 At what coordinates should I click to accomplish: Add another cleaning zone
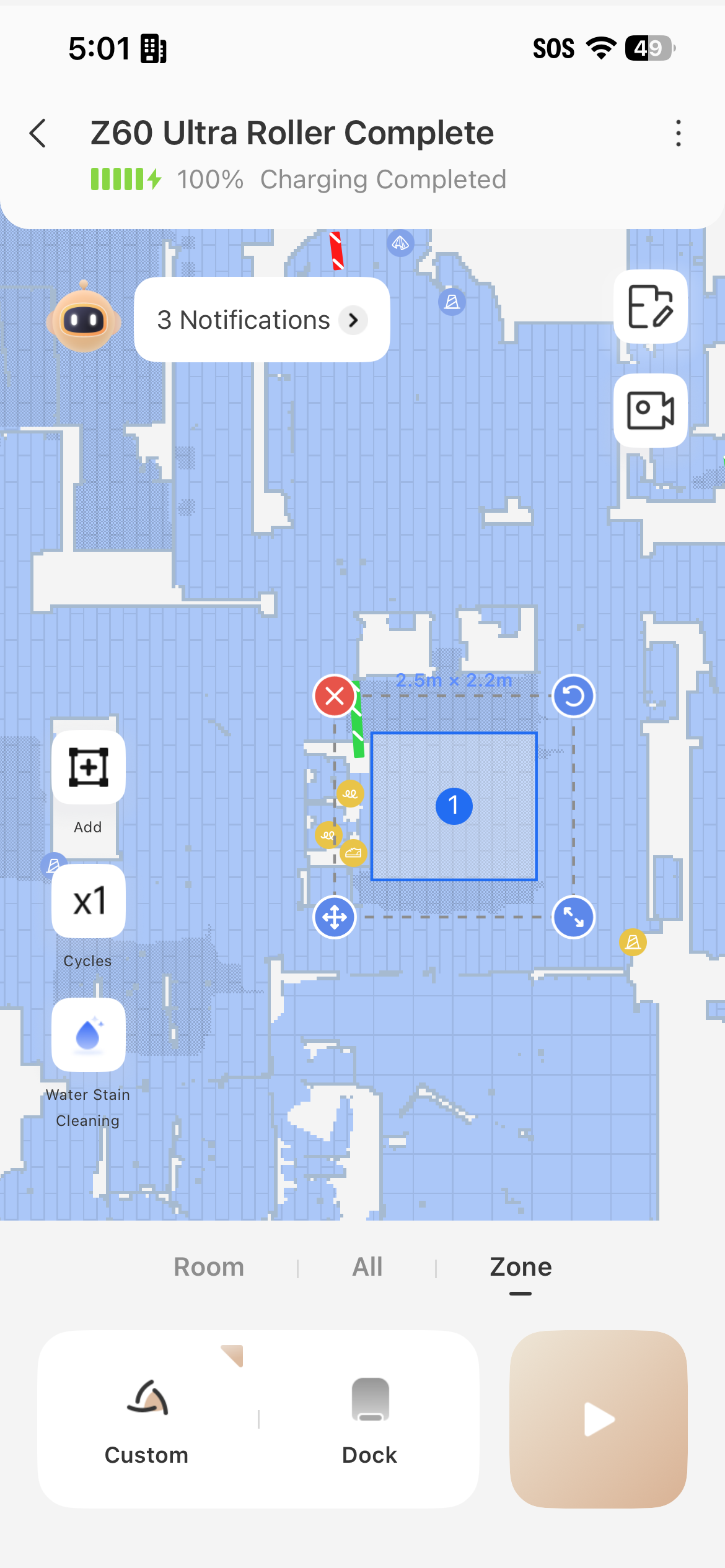(x=89, y=767)
